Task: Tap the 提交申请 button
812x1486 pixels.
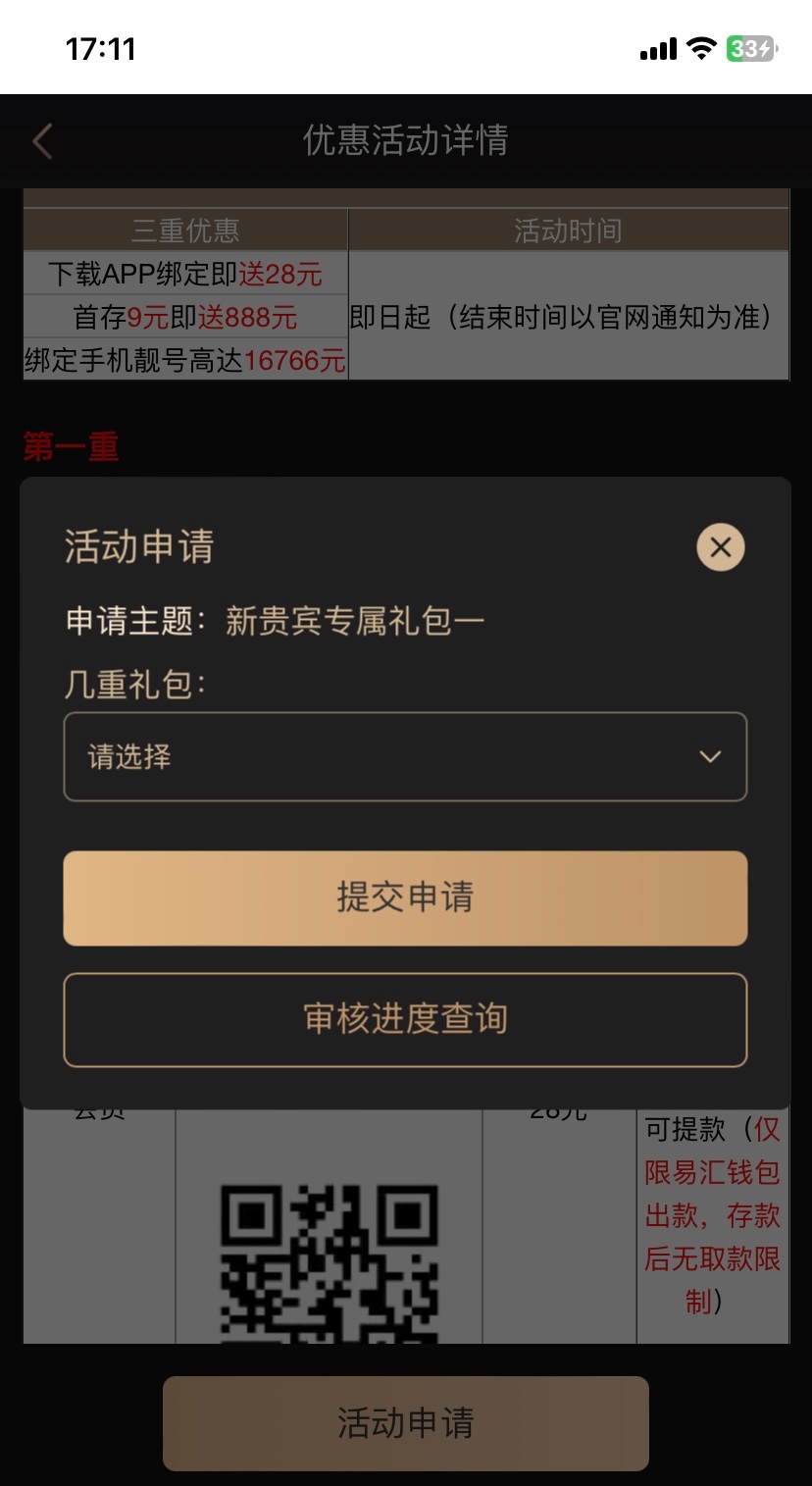Action: point(405,897)
